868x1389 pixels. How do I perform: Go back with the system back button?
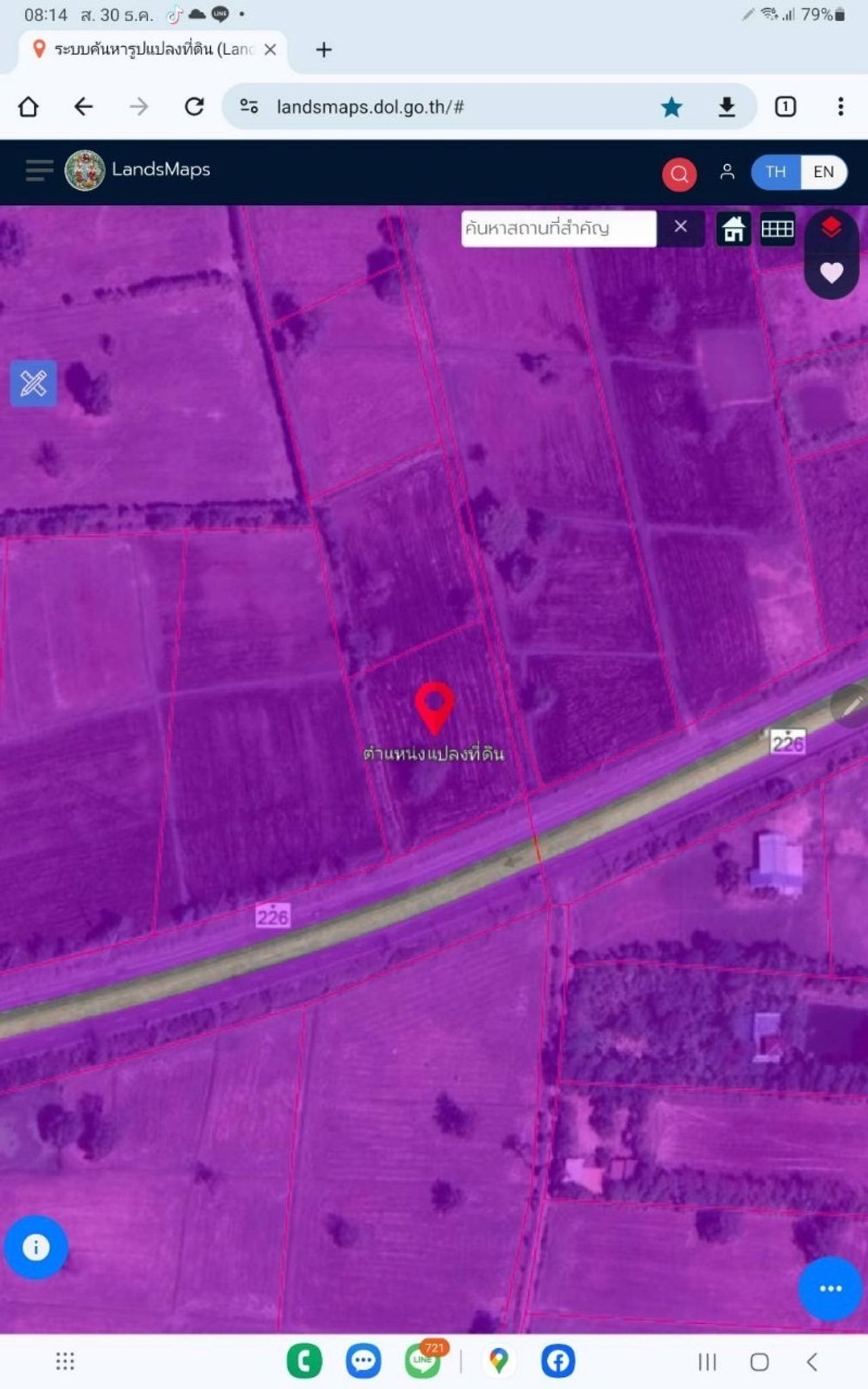point(812,1361)
